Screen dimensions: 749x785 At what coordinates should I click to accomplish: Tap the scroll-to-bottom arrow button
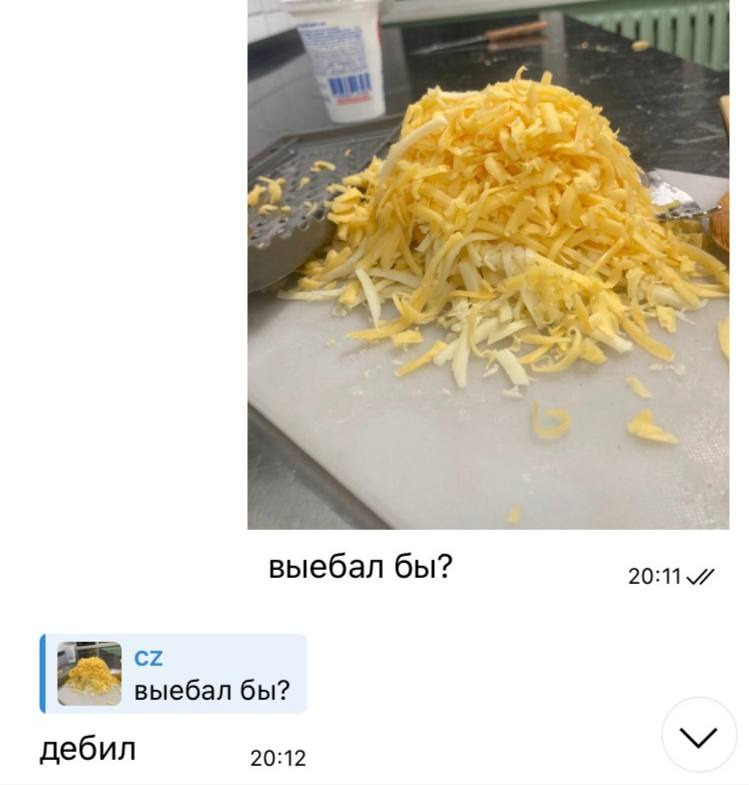698,736
